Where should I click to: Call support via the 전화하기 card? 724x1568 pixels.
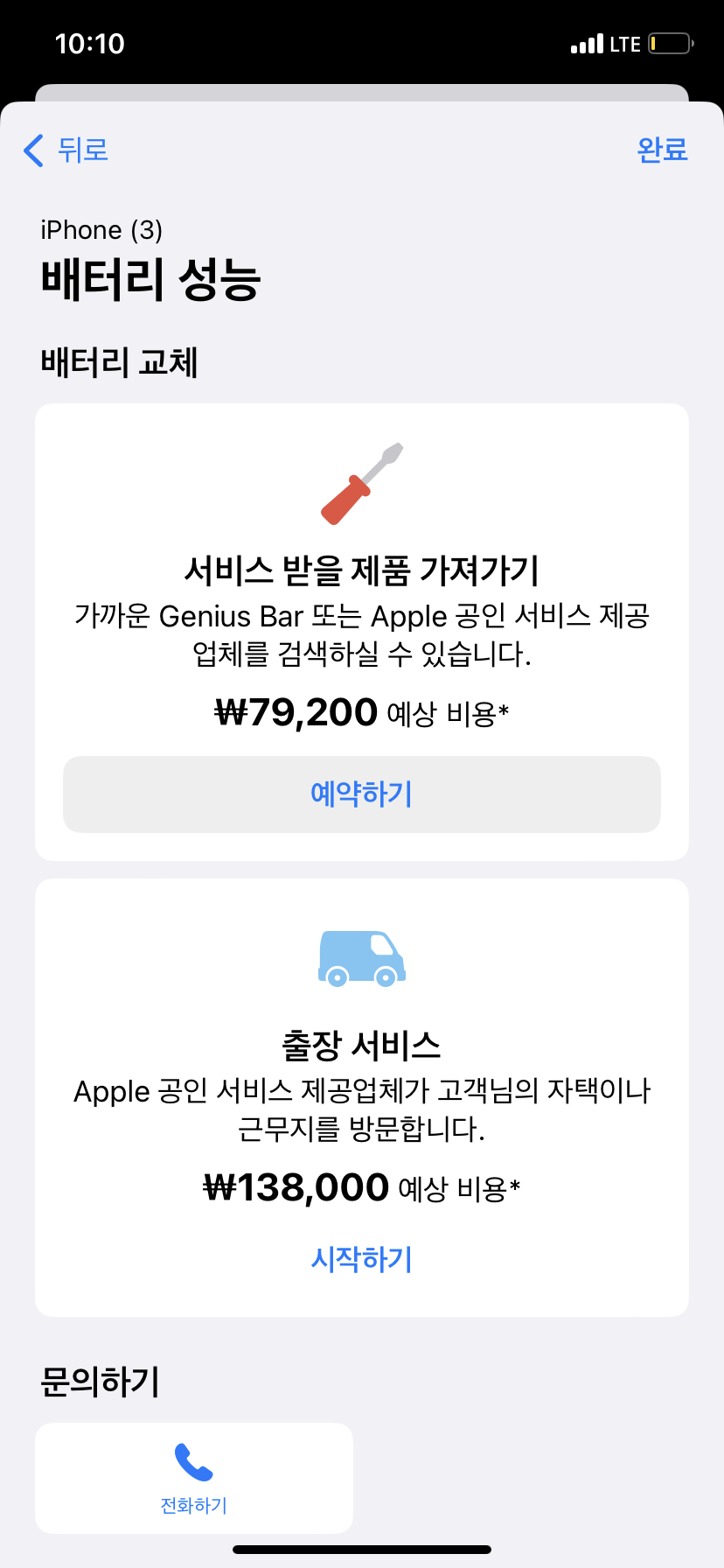click(194, 1478)
